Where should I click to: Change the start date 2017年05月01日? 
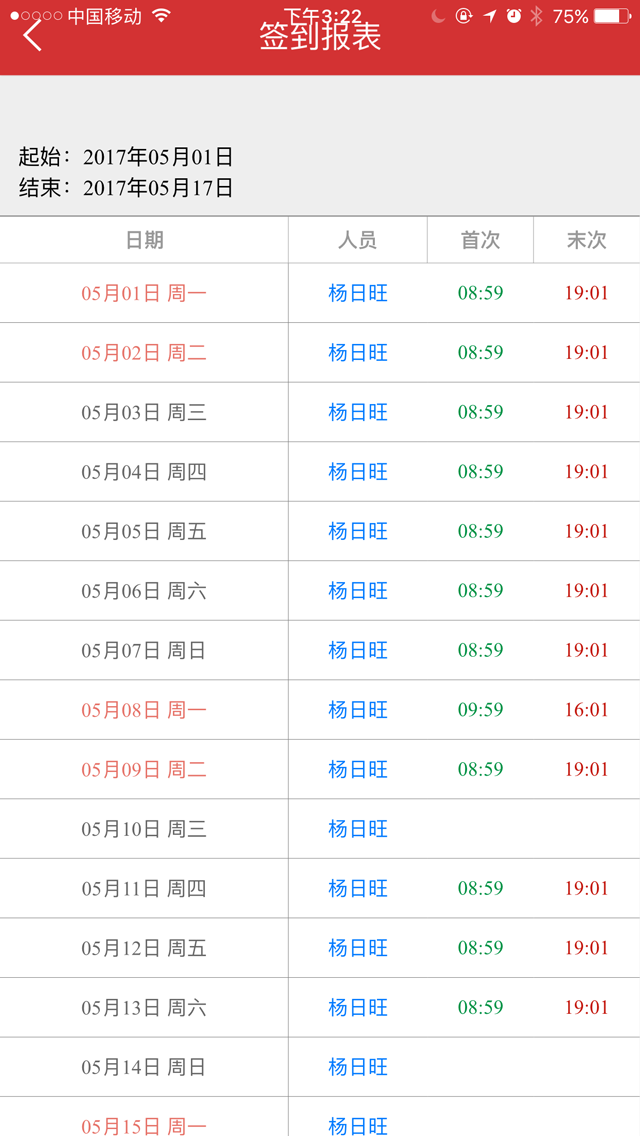(158, 157)
